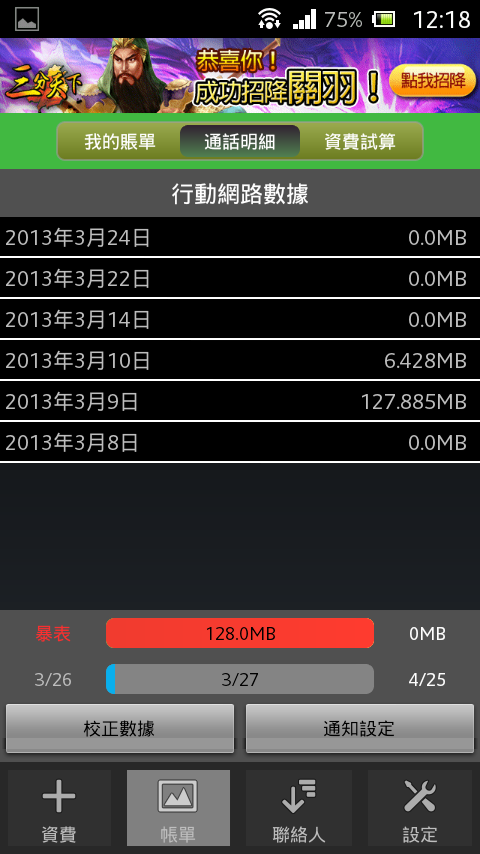
Task: Switch to the 我的賬單 tab
Action: click(119, 142)
